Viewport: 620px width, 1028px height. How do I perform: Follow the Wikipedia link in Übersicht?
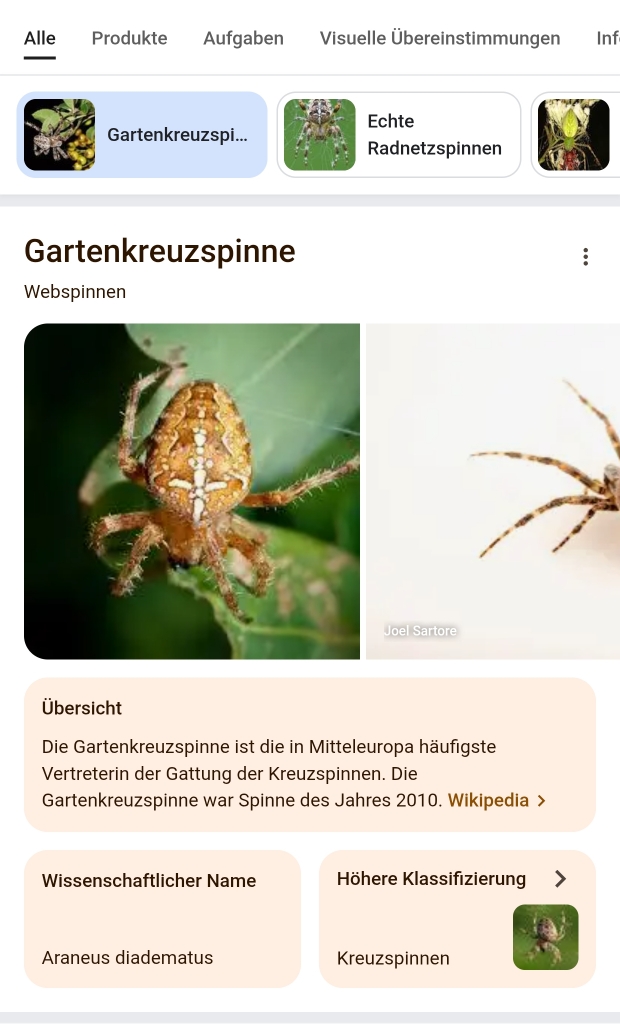pos(496,800)
